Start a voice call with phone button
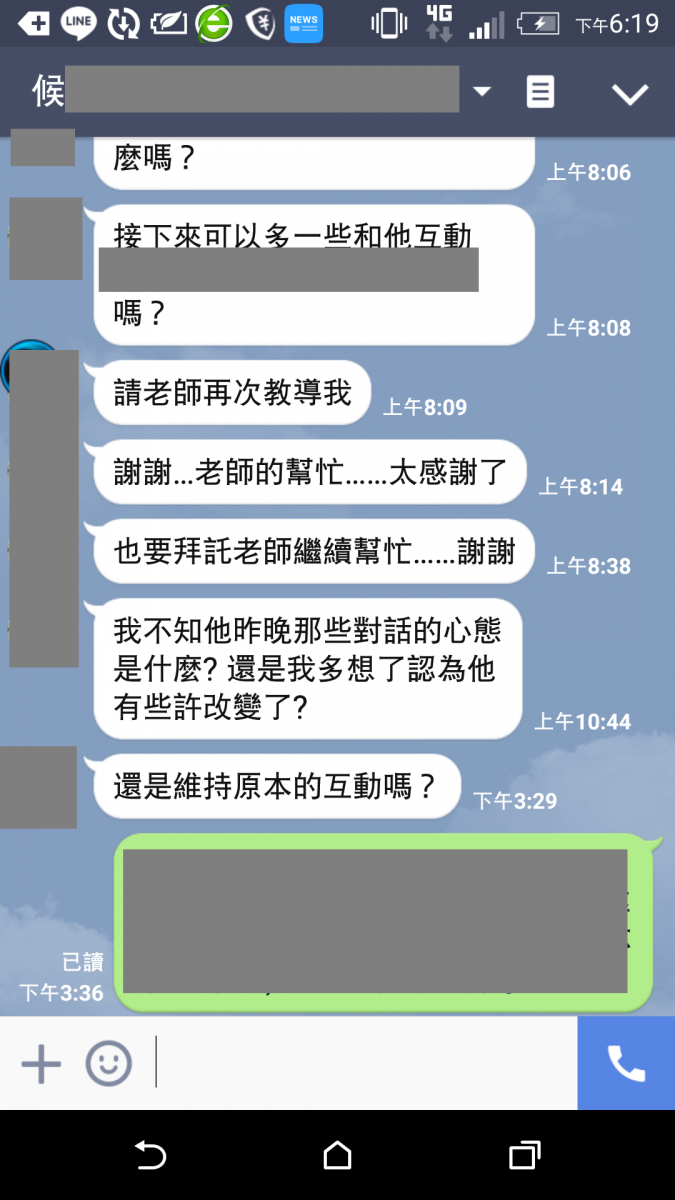 click(x=626, y=1064)
